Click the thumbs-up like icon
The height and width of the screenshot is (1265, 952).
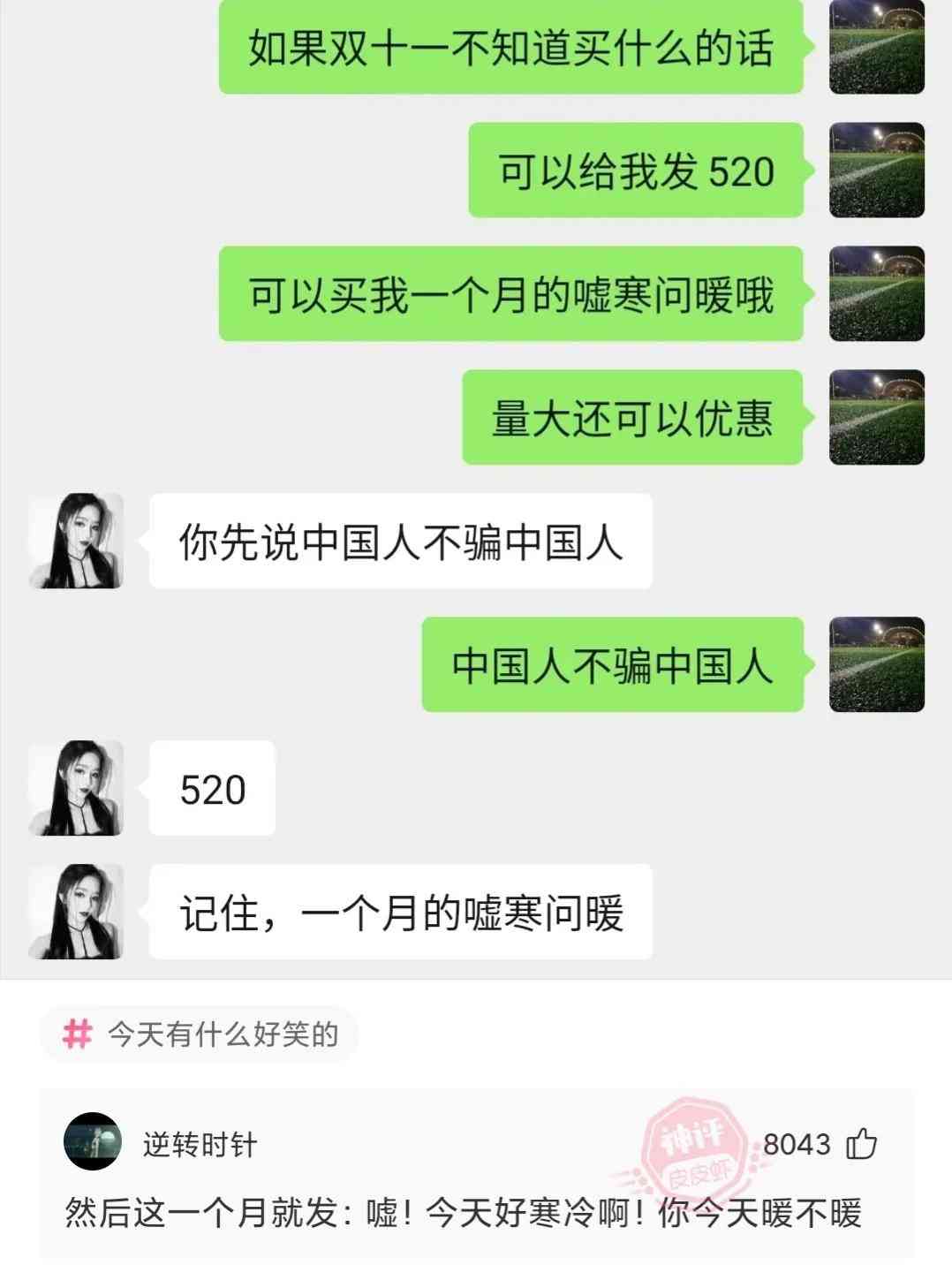tap(860, 1143)
